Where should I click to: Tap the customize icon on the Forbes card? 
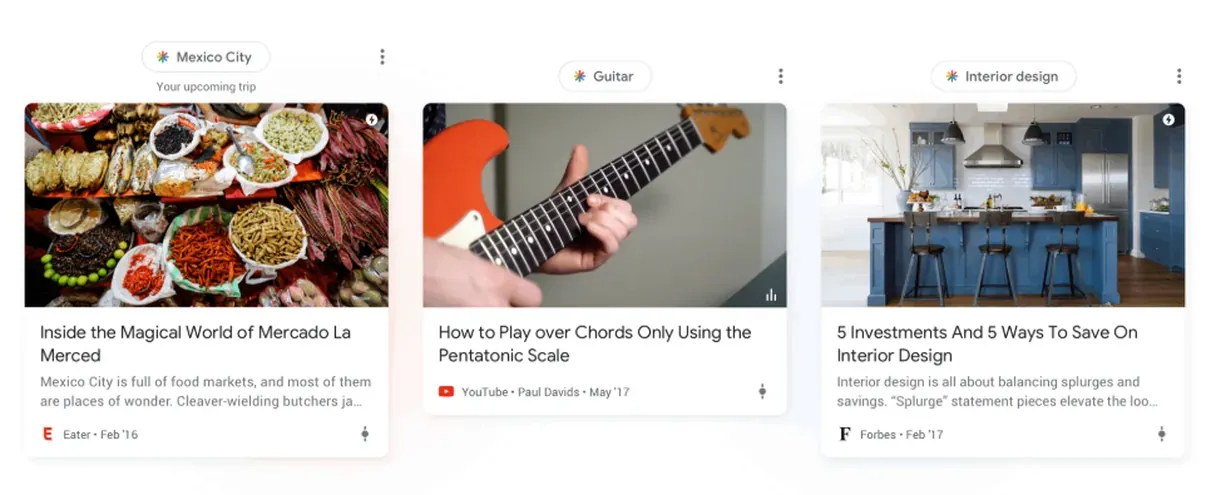tap(1161, 434)
